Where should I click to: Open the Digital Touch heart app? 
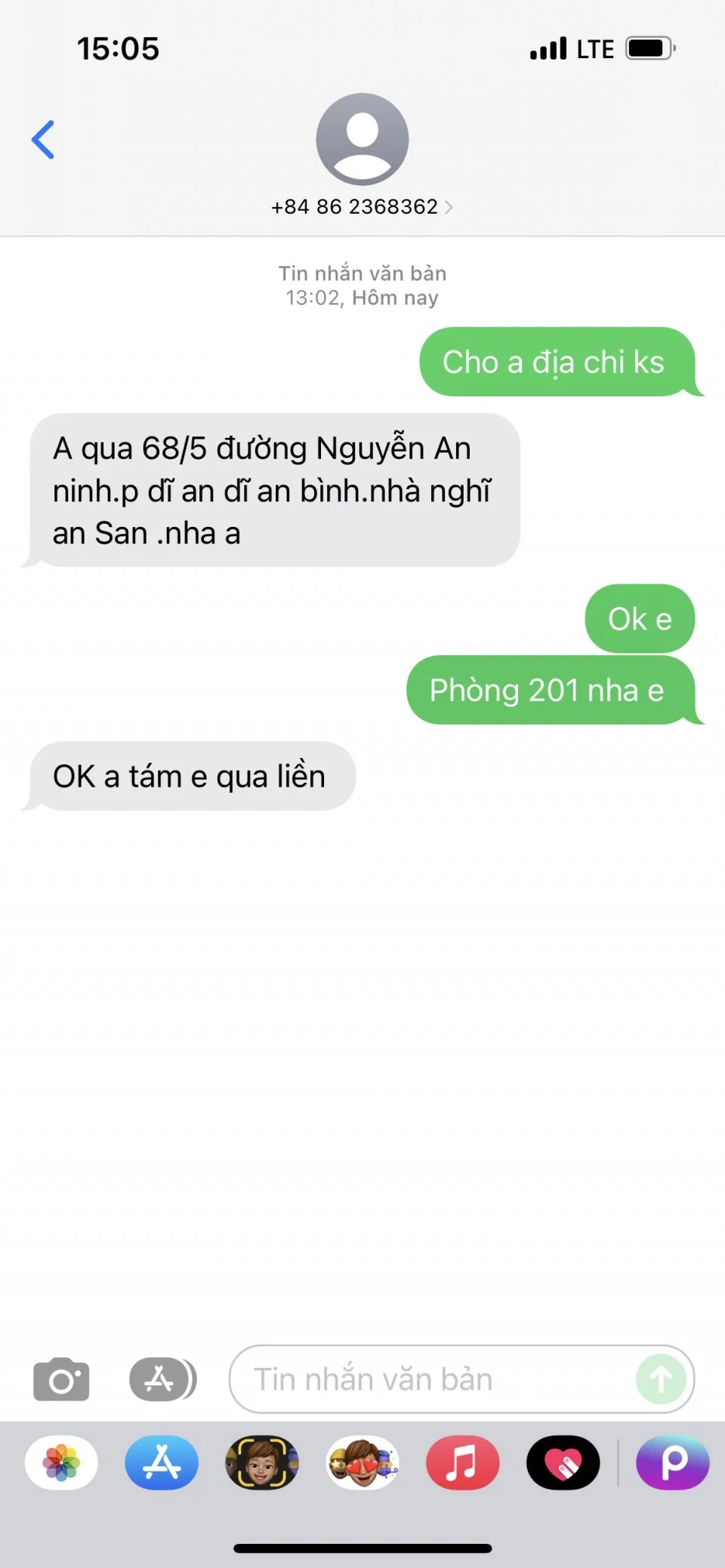pos(563,1463)
